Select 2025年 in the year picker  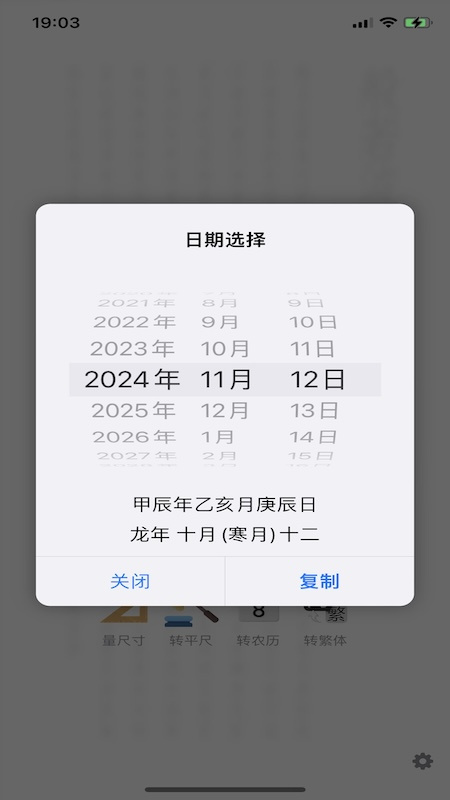pos(134,410)
